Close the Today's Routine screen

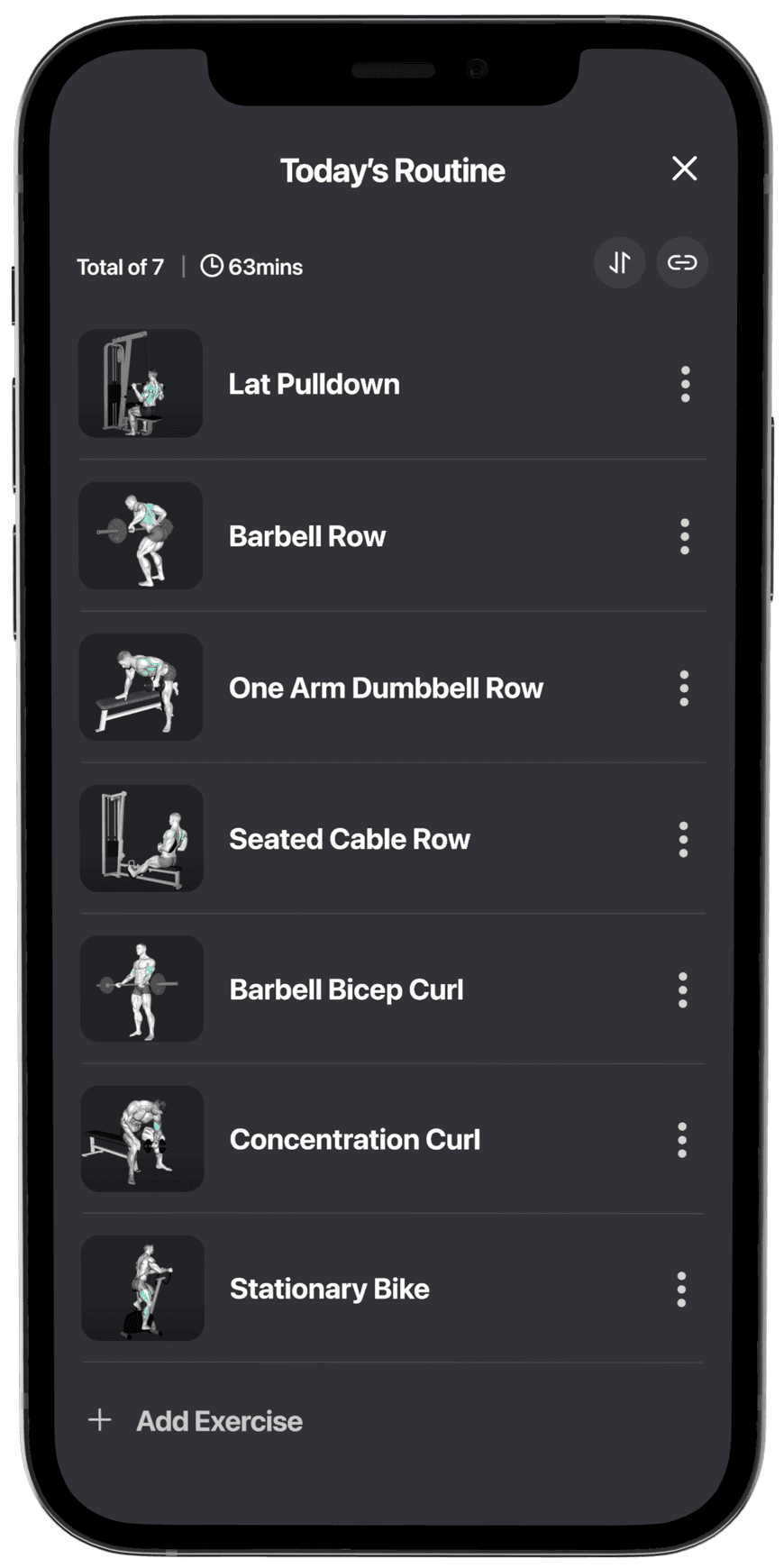click(685, 169)
